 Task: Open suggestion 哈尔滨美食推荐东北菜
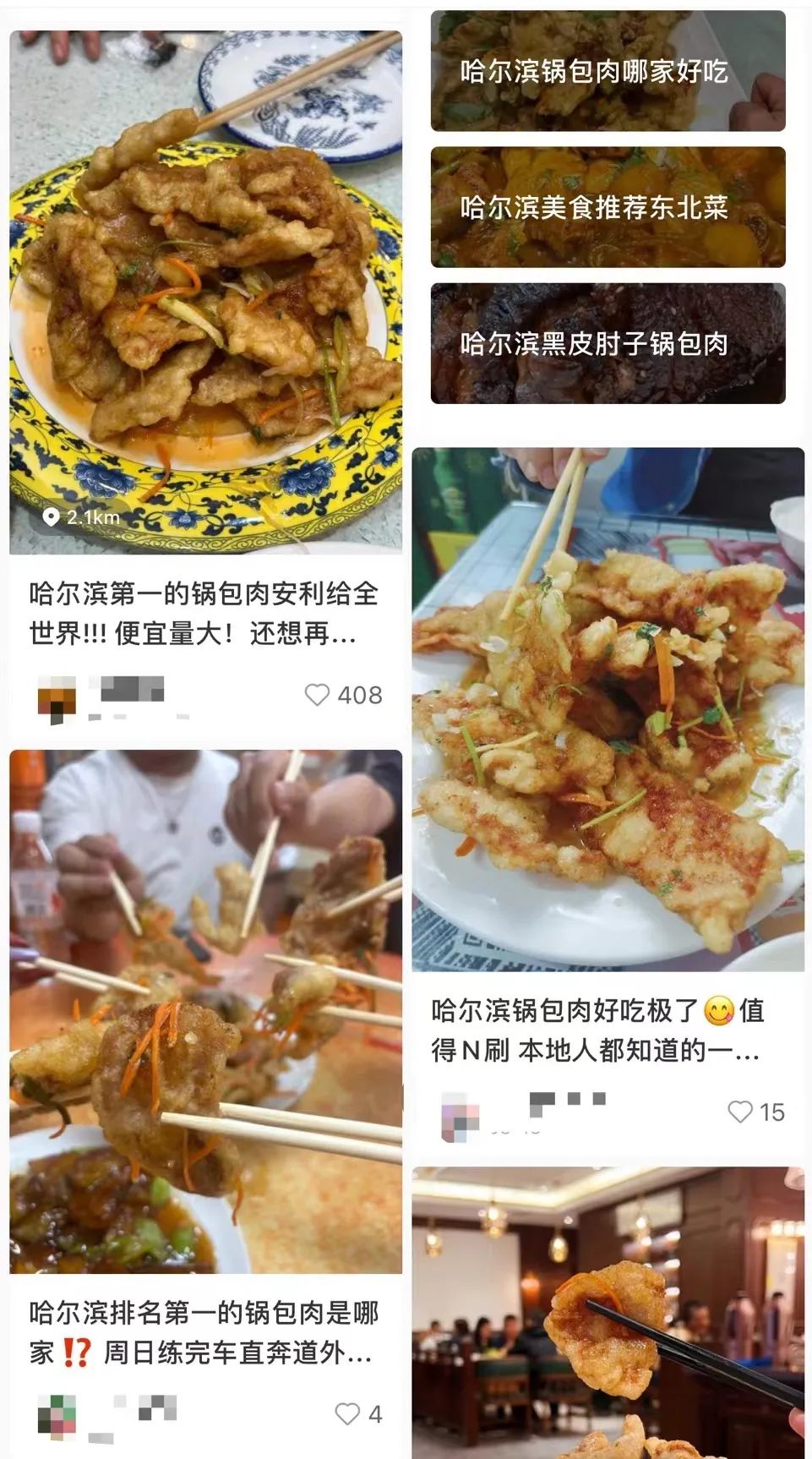[608, 207]
